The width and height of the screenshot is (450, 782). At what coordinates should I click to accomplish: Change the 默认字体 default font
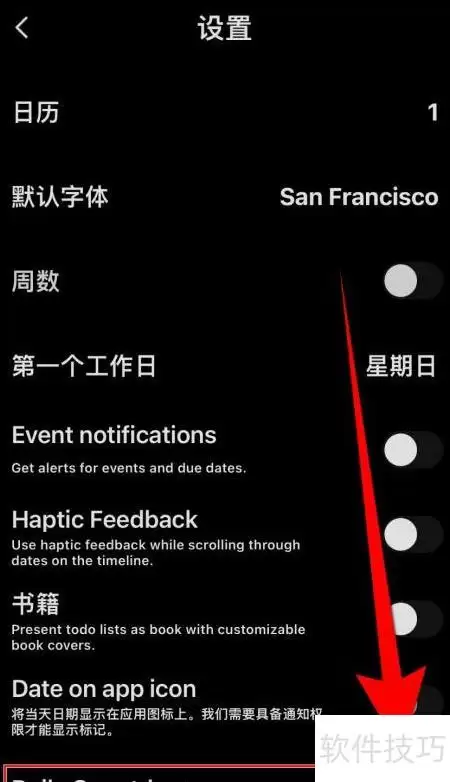tap(225, 197)
